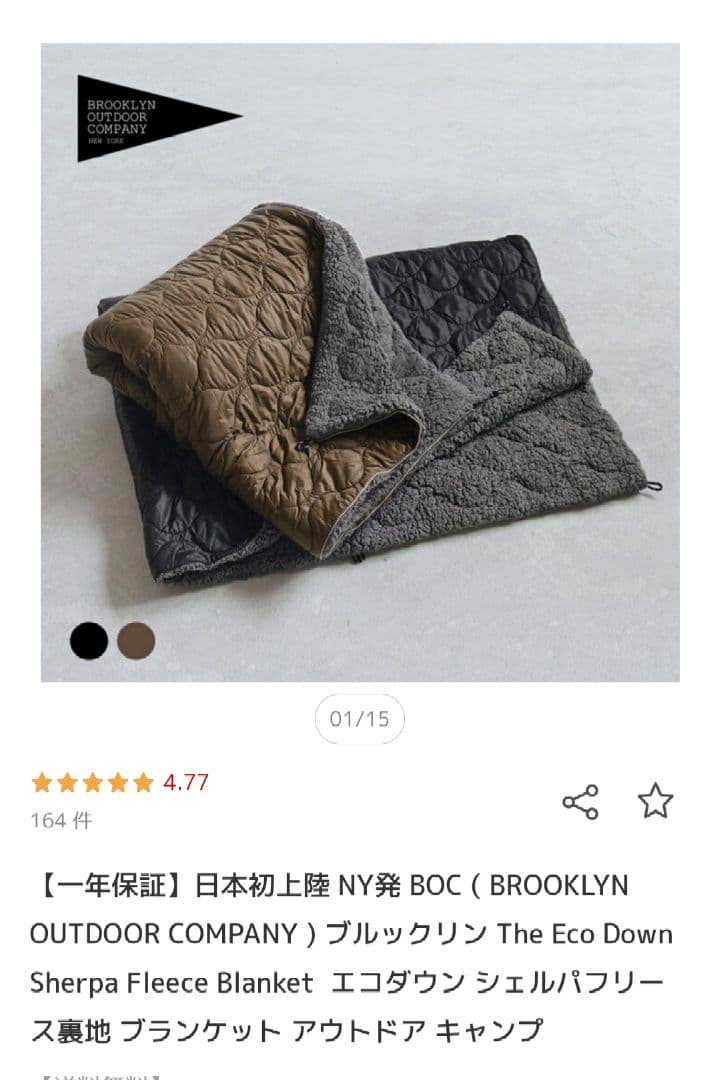
Task: Choose the brown color swatch option
Action: [138, 641]
